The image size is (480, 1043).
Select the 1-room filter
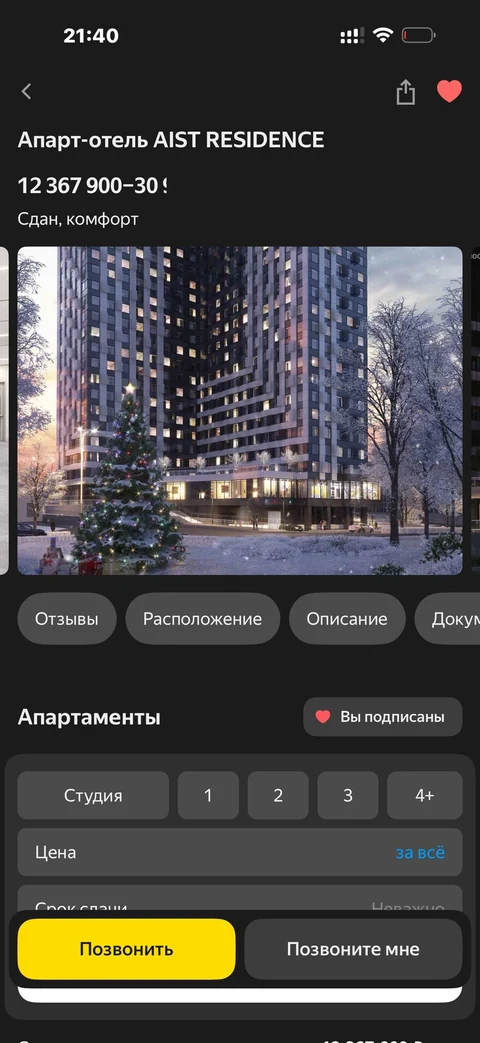click(208, 796)
